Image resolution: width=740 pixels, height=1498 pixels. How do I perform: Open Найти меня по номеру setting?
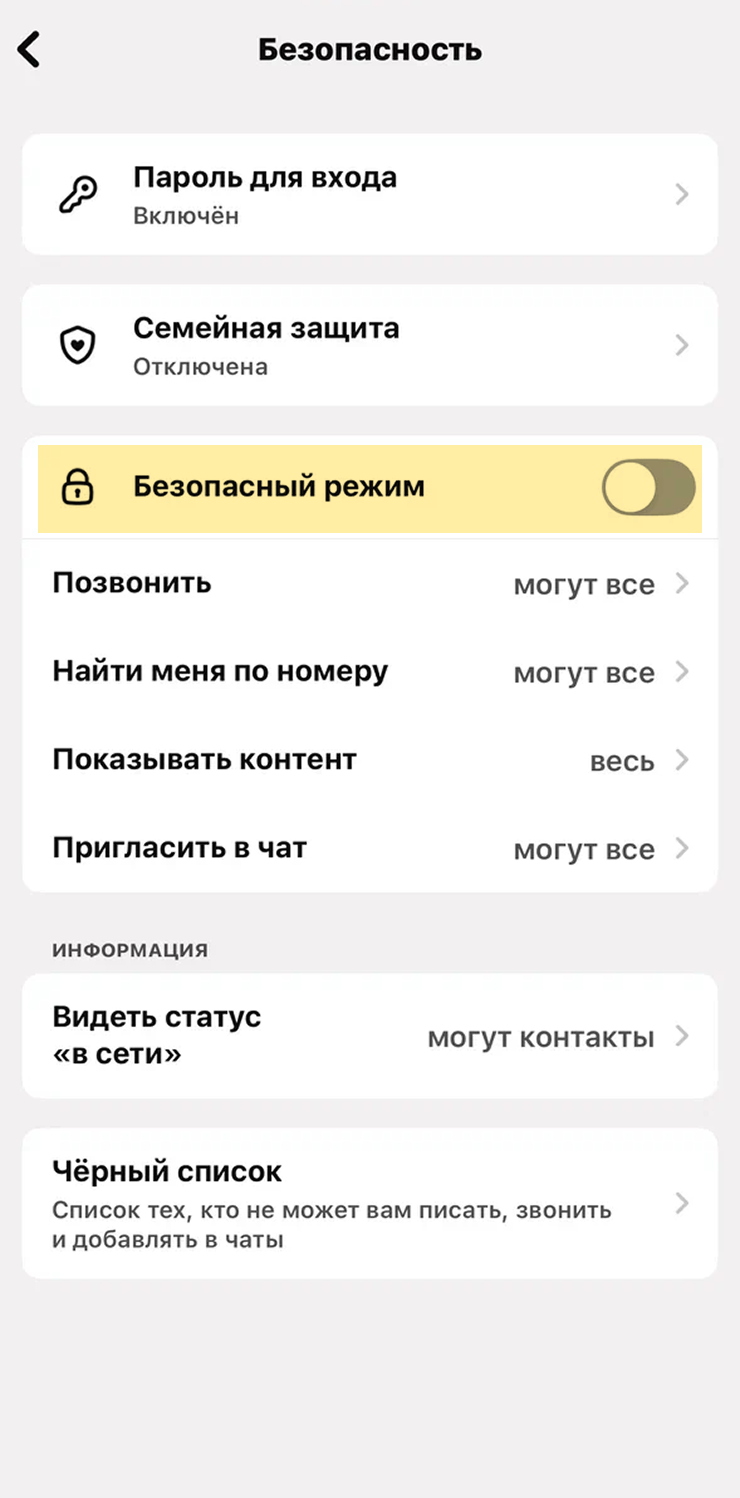[x=369, y=672]
